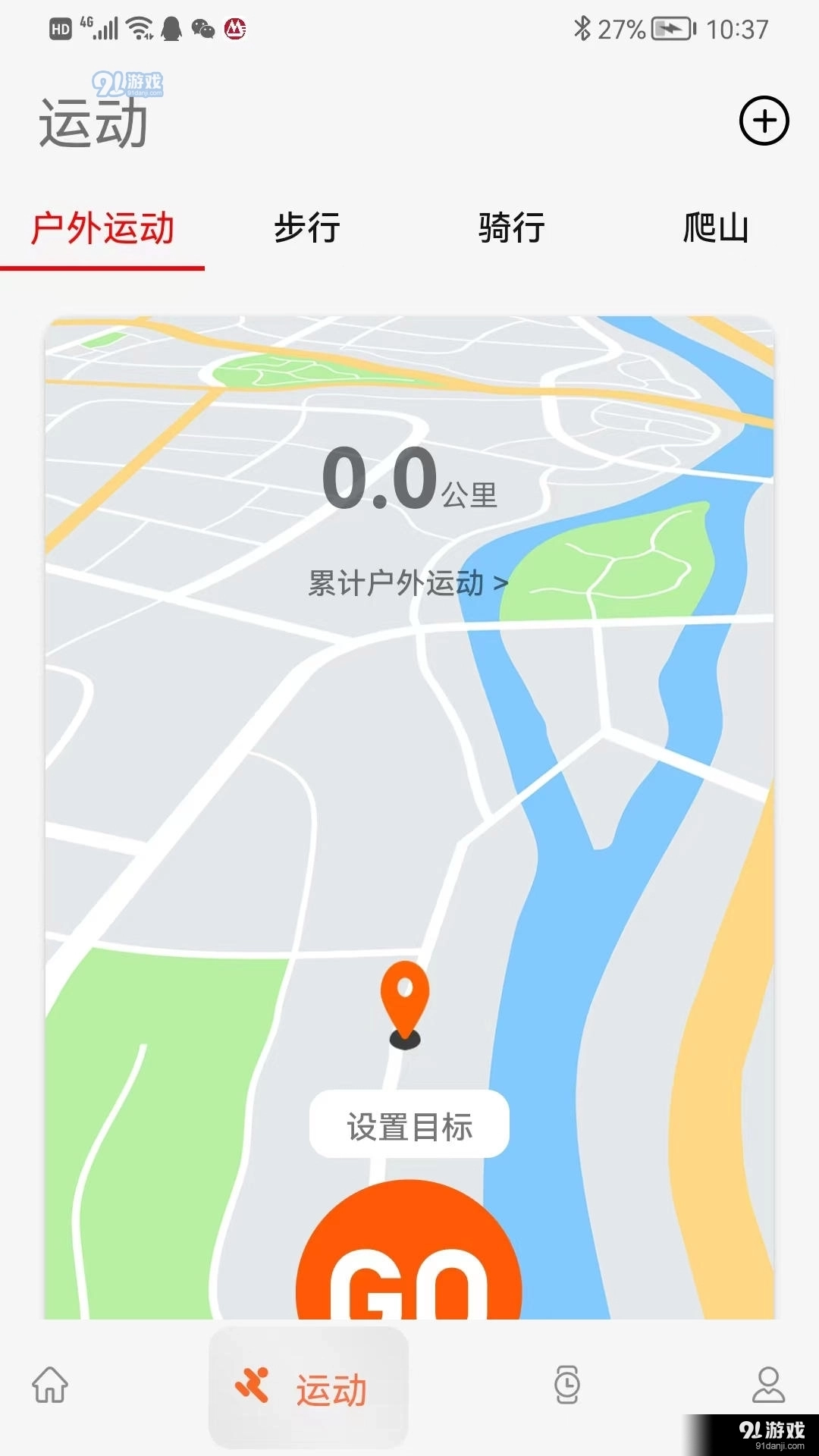Go to the home tab

tap(50, 1385)
